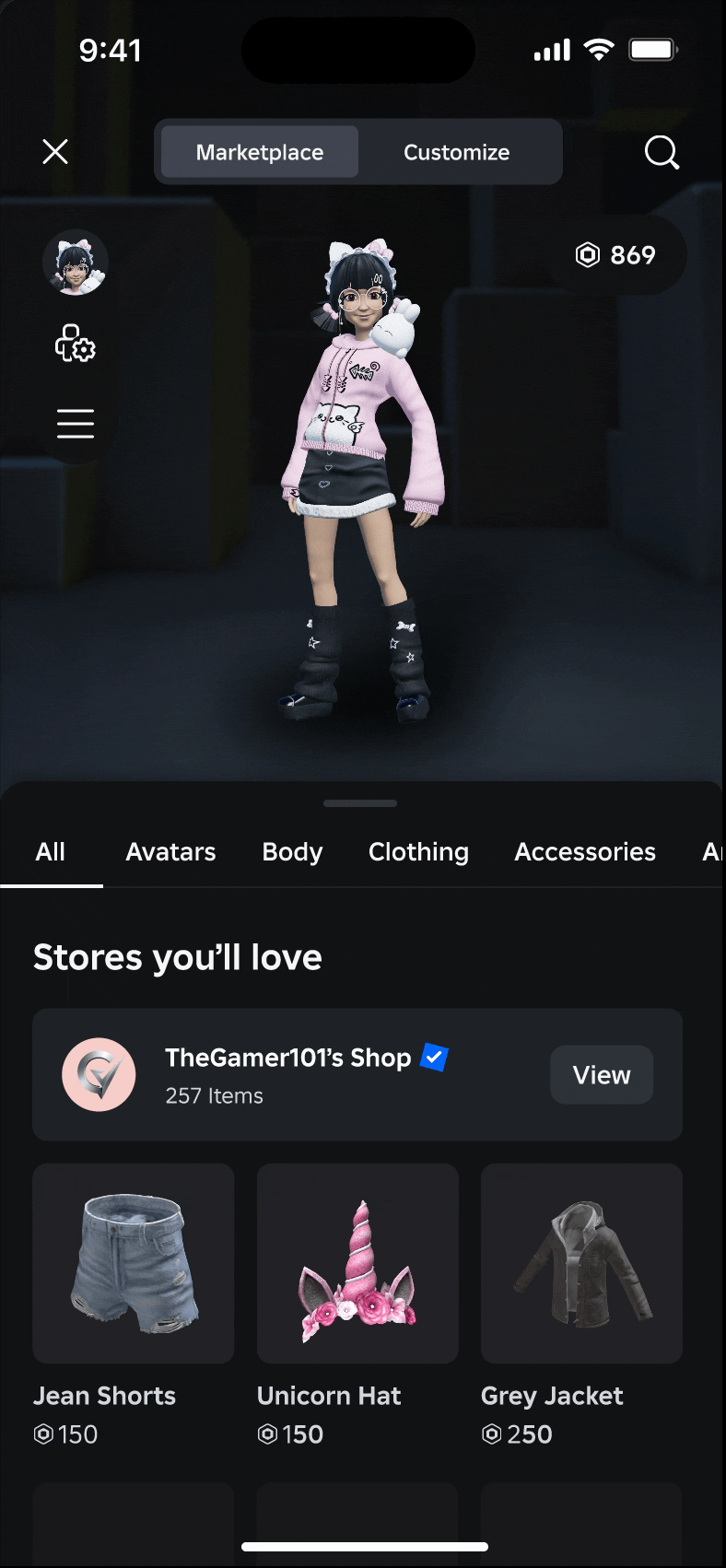Screen dimensions: 726x1568
Task: Open the search icon
Action: tap(661, 152)
